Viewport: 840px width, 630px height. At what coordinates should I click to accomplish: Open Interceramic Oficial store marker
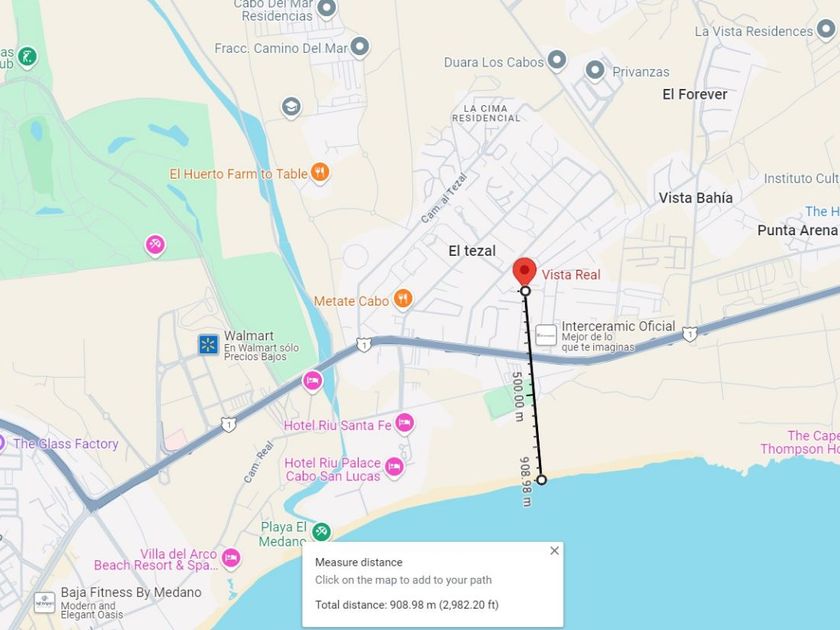(x=546, y=335)
